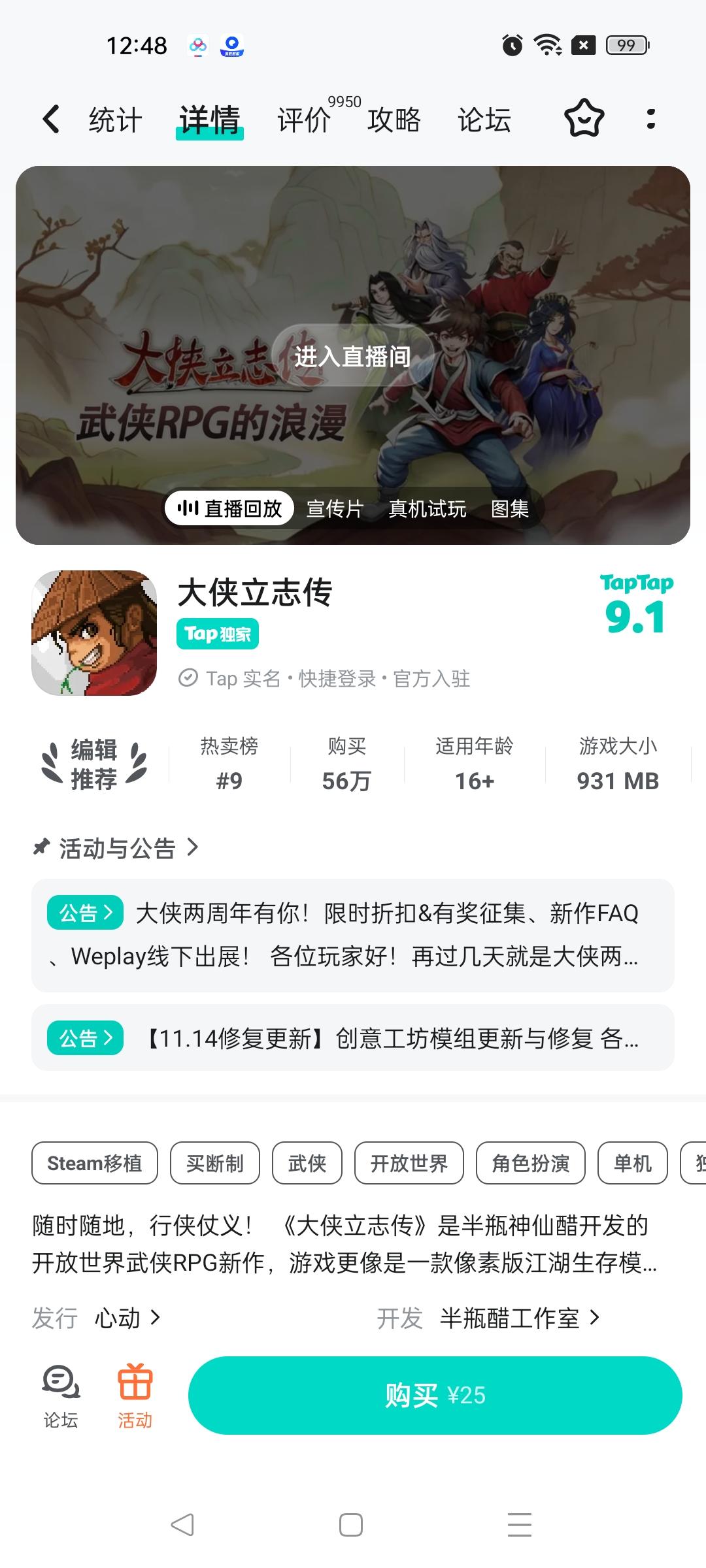This screenshot has width=706, height=1568.
Task: Switch to the 攻略 guides tab
Action: coord(394,120)
